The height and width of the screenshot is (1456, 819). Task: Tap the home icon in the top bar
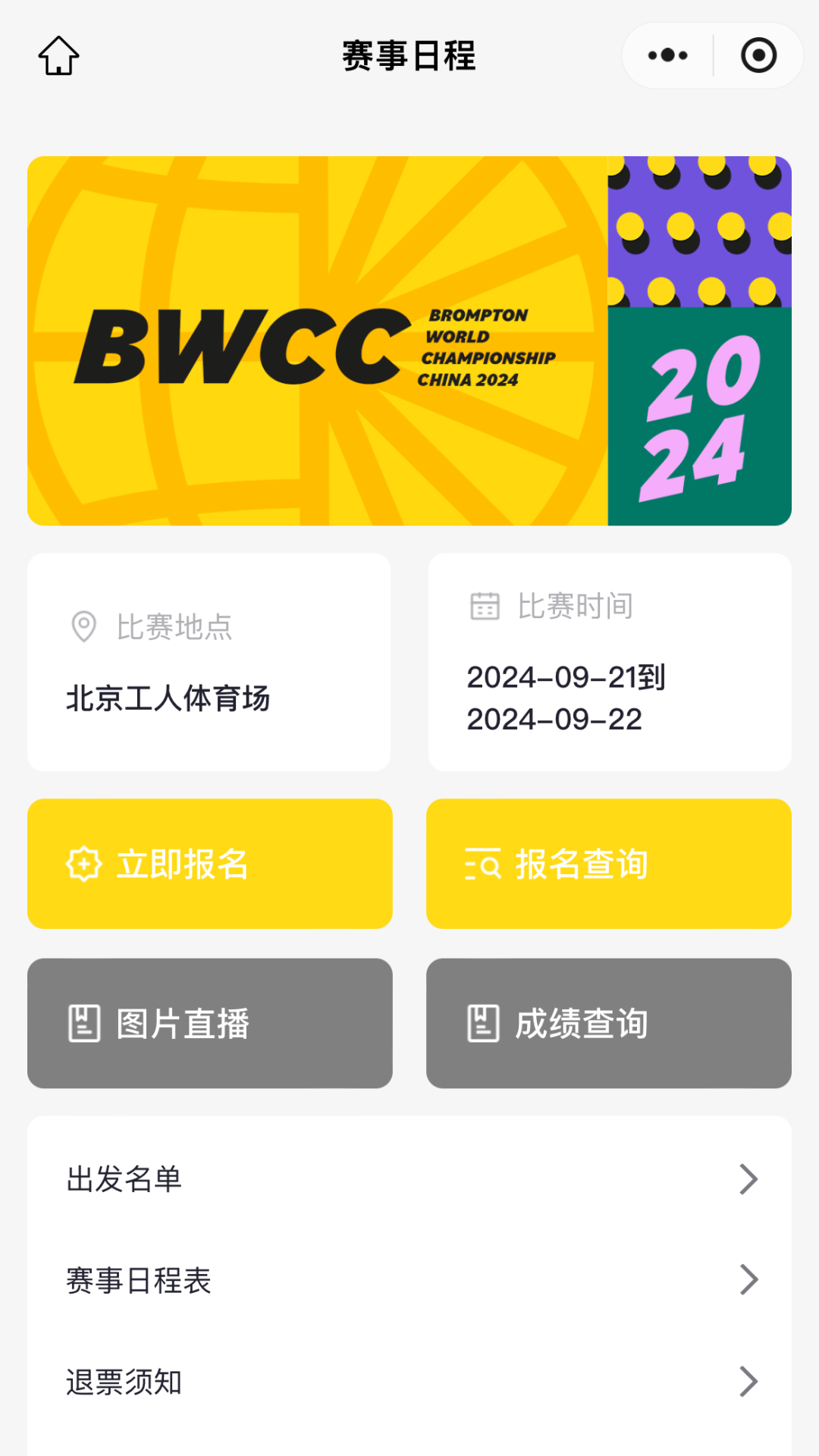coord(59,55)
